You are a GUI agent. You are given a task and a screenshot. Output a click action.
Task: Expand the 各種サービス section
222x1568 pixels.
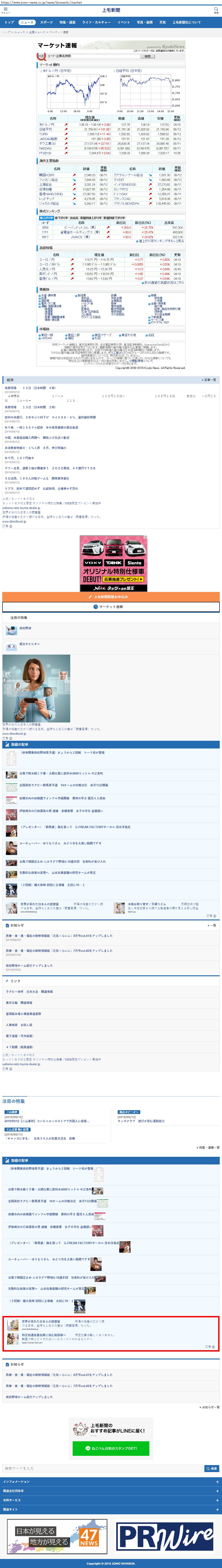[111, 1500]
